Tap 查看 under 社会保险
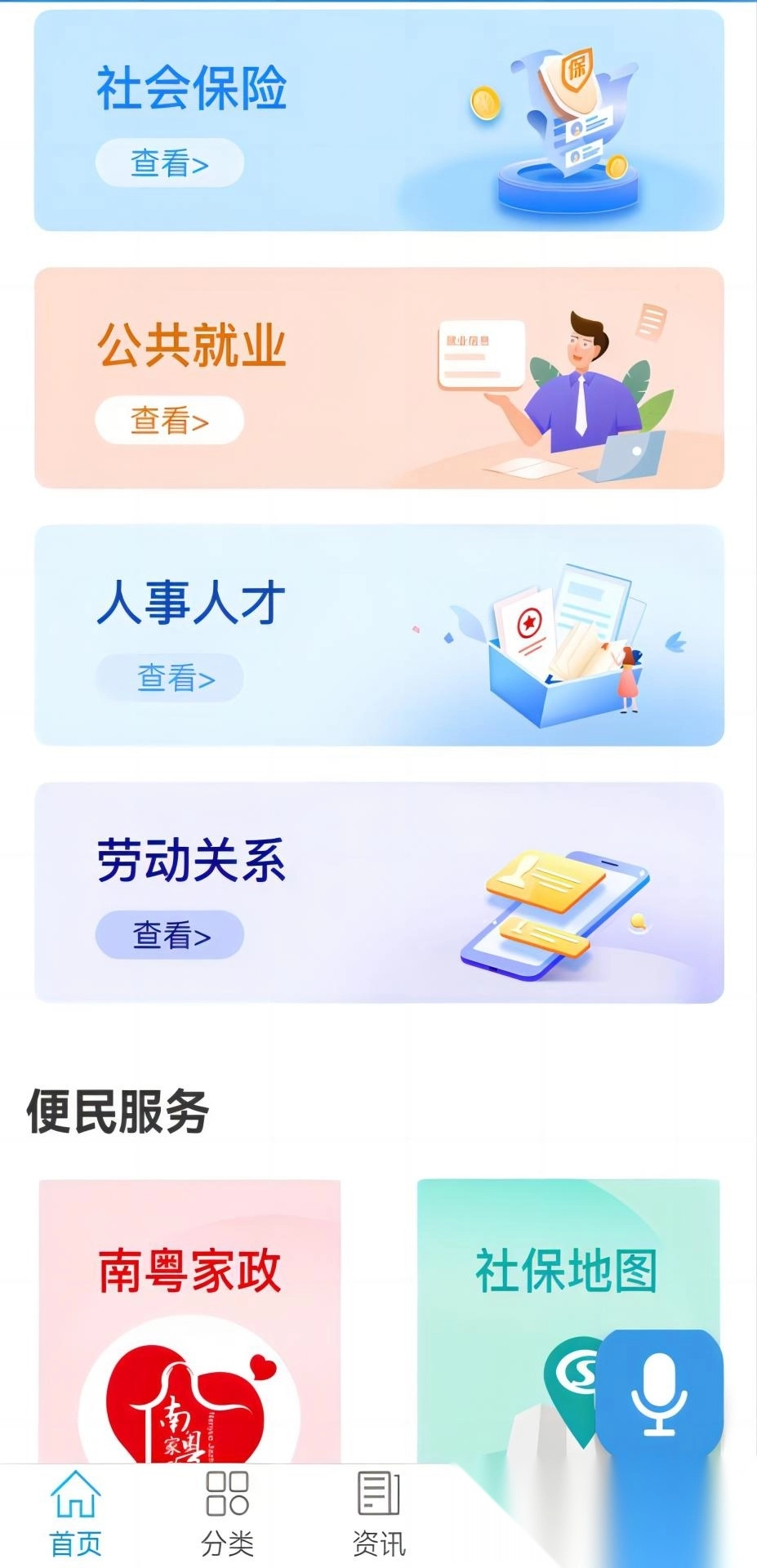This screenshot has height=1568, width=757. tap(170, 163)
